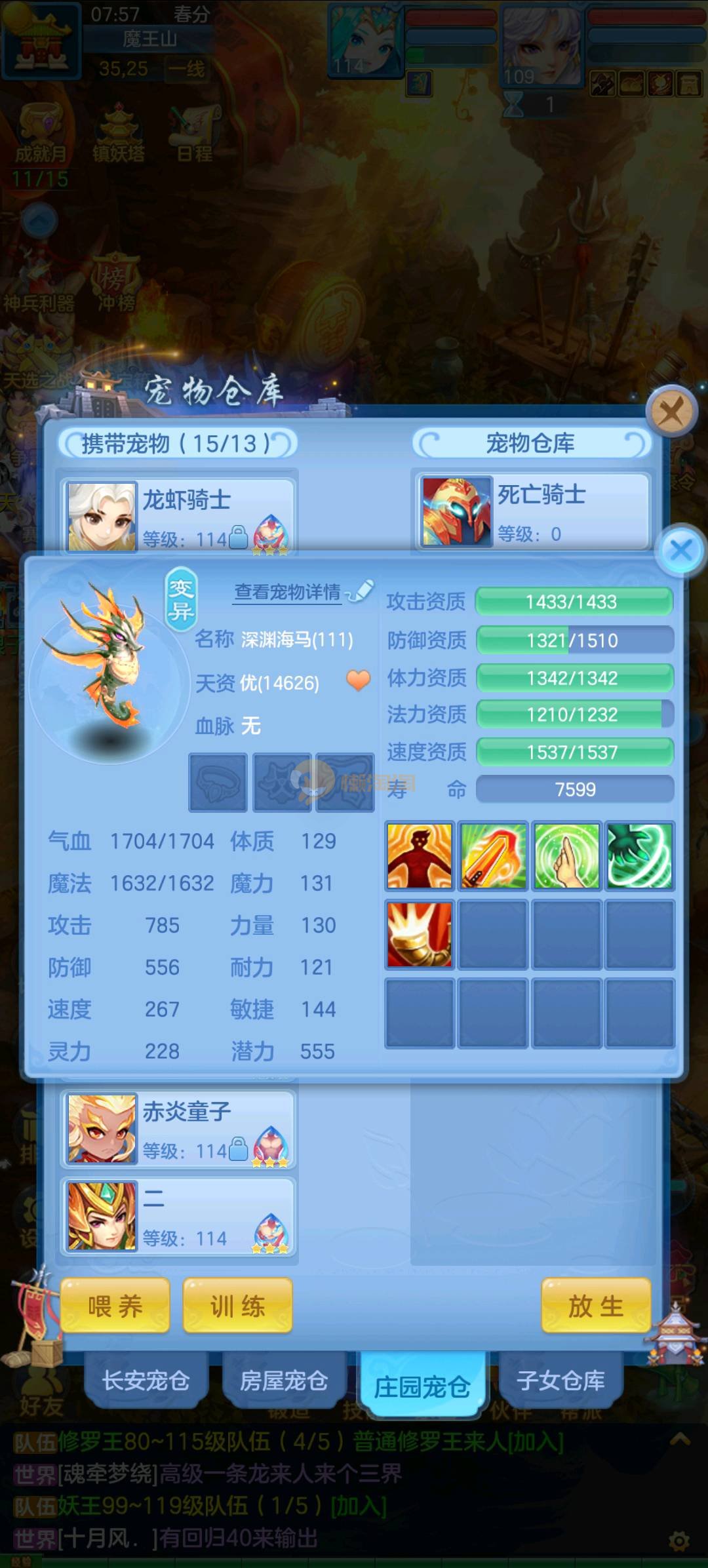Tap the 放生 button
Screen dimensions: 708x1568
(x=595, y=1306)
